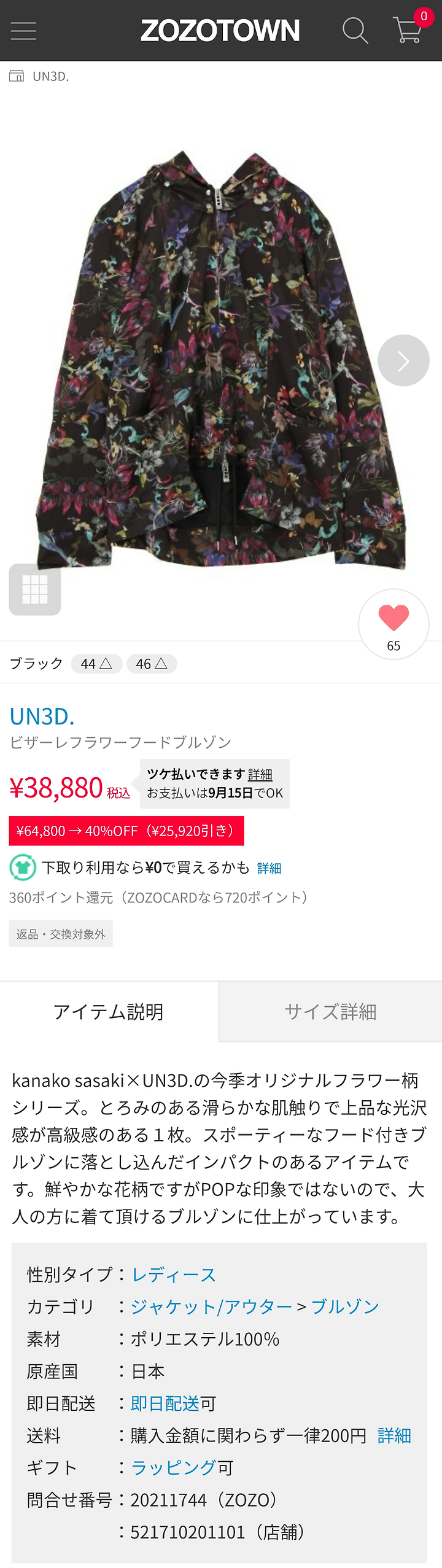Open the UN3D. brand link
Image resolution: width=442 pixels, height=1568 pixels.
(x=42, y=716)
